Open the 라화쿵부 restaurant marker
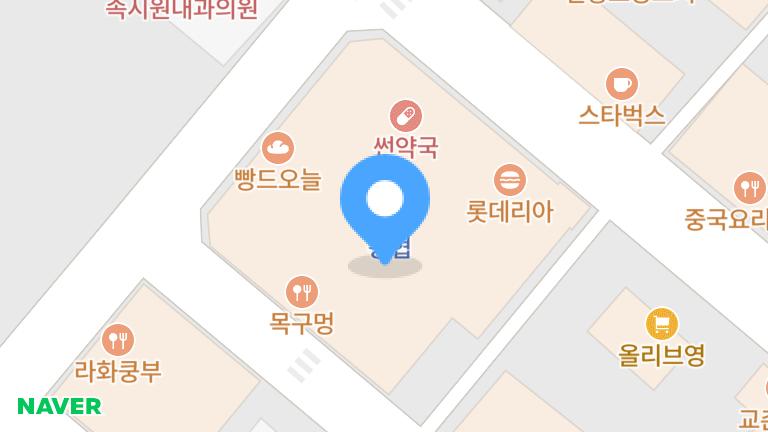Image resolution: width=768 pixels, height=432 pixels. point(118,340)
